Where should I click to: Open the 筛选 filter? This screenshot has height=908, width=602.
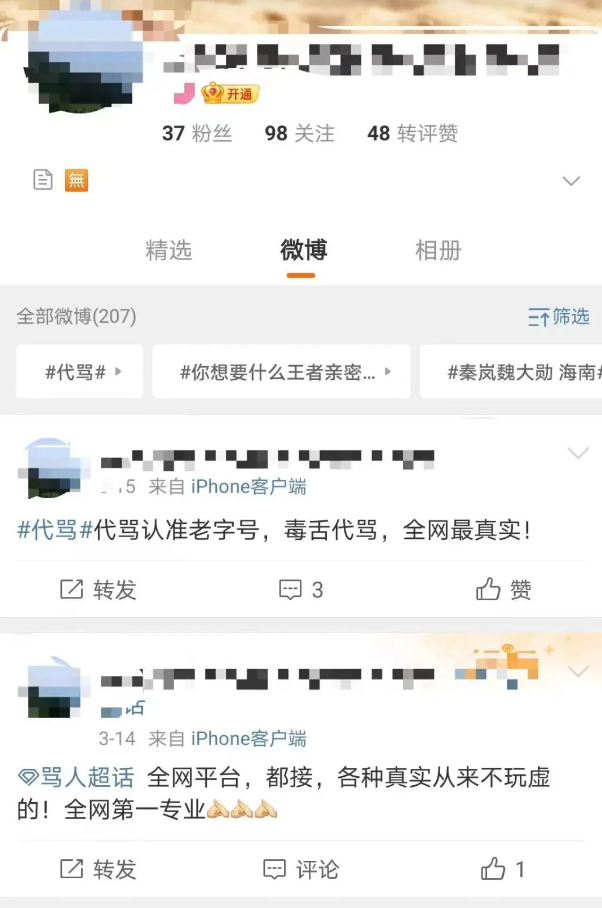tap(559, 317)
